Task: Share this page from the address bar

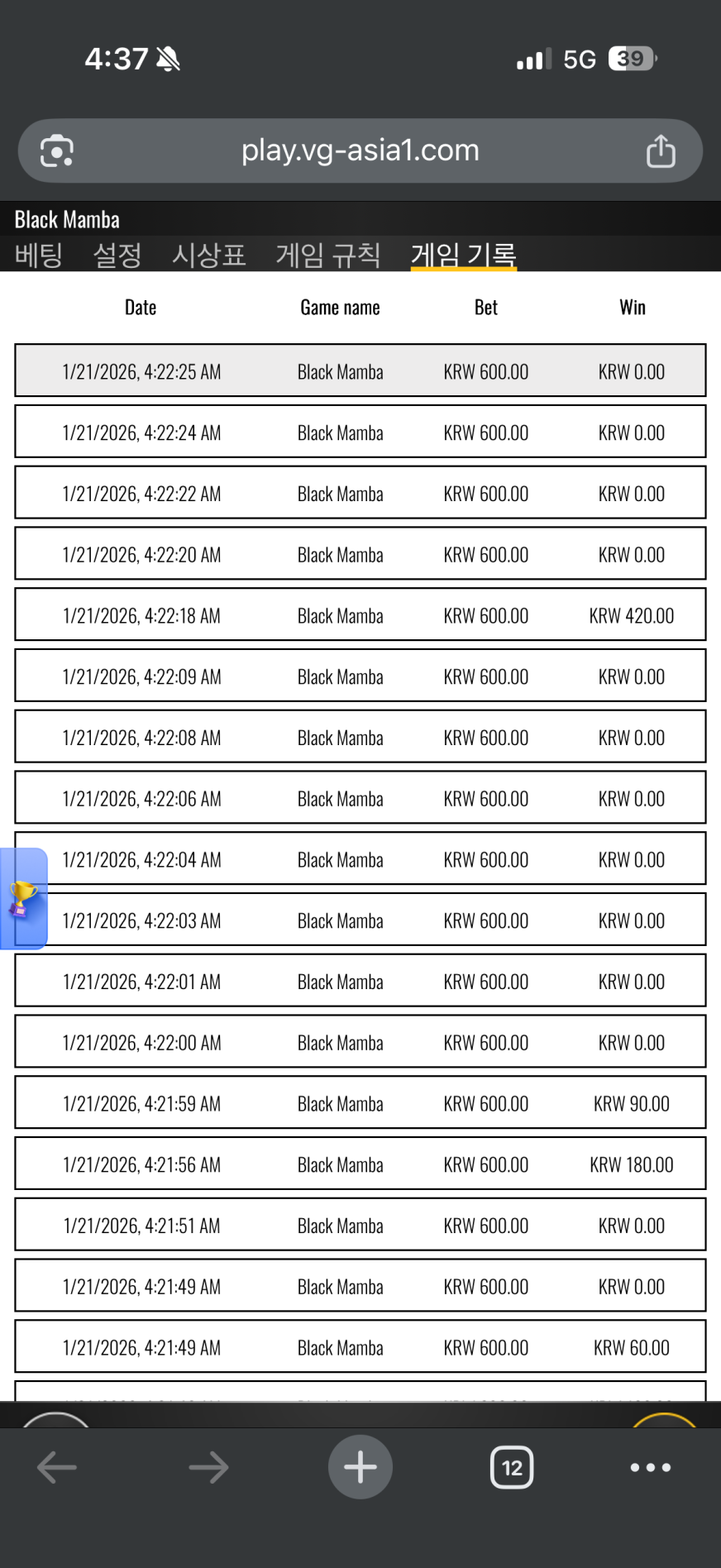Action: click(x=661, y=151)
